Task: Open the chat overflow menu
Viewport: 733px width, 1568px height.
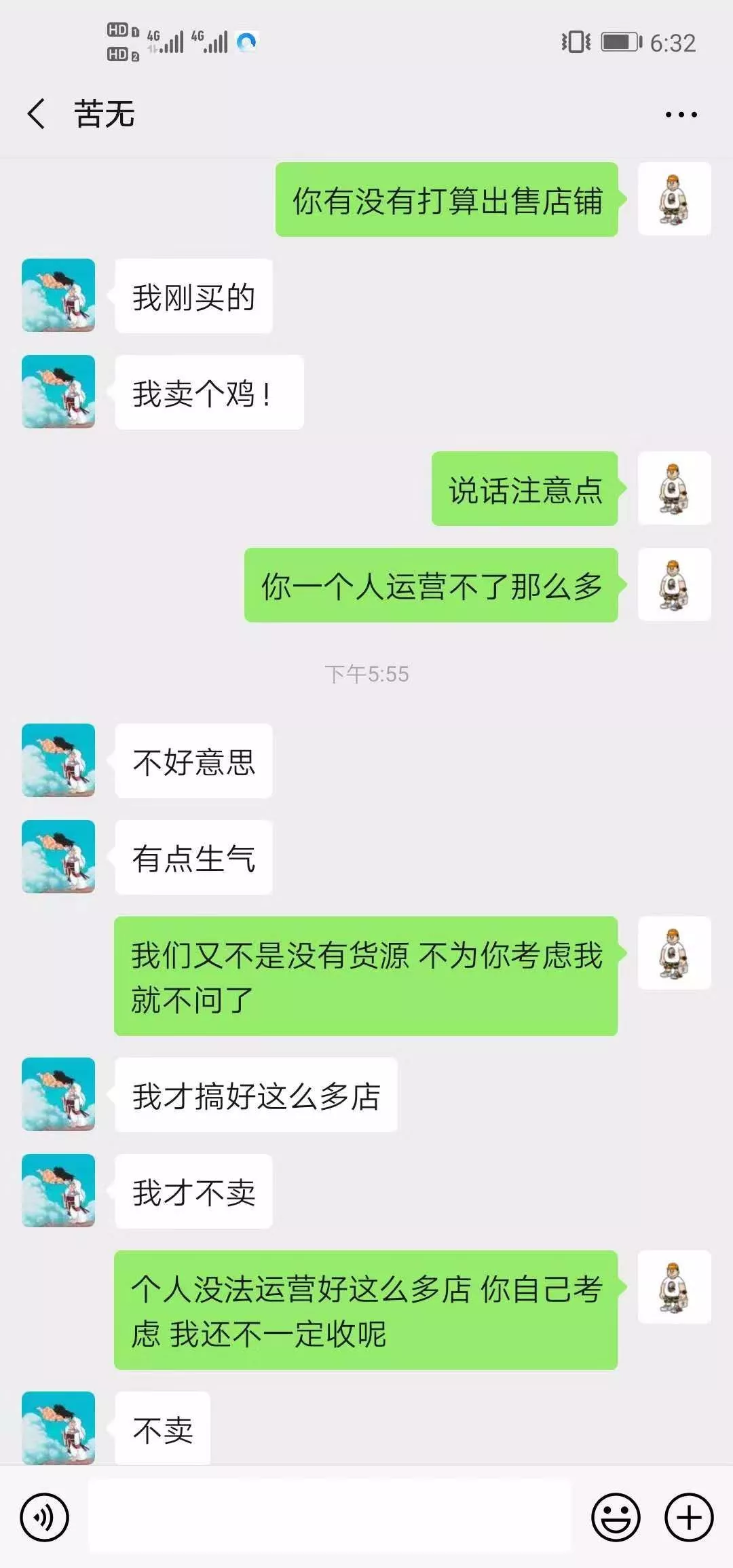Action: click(x=681, y=115)
